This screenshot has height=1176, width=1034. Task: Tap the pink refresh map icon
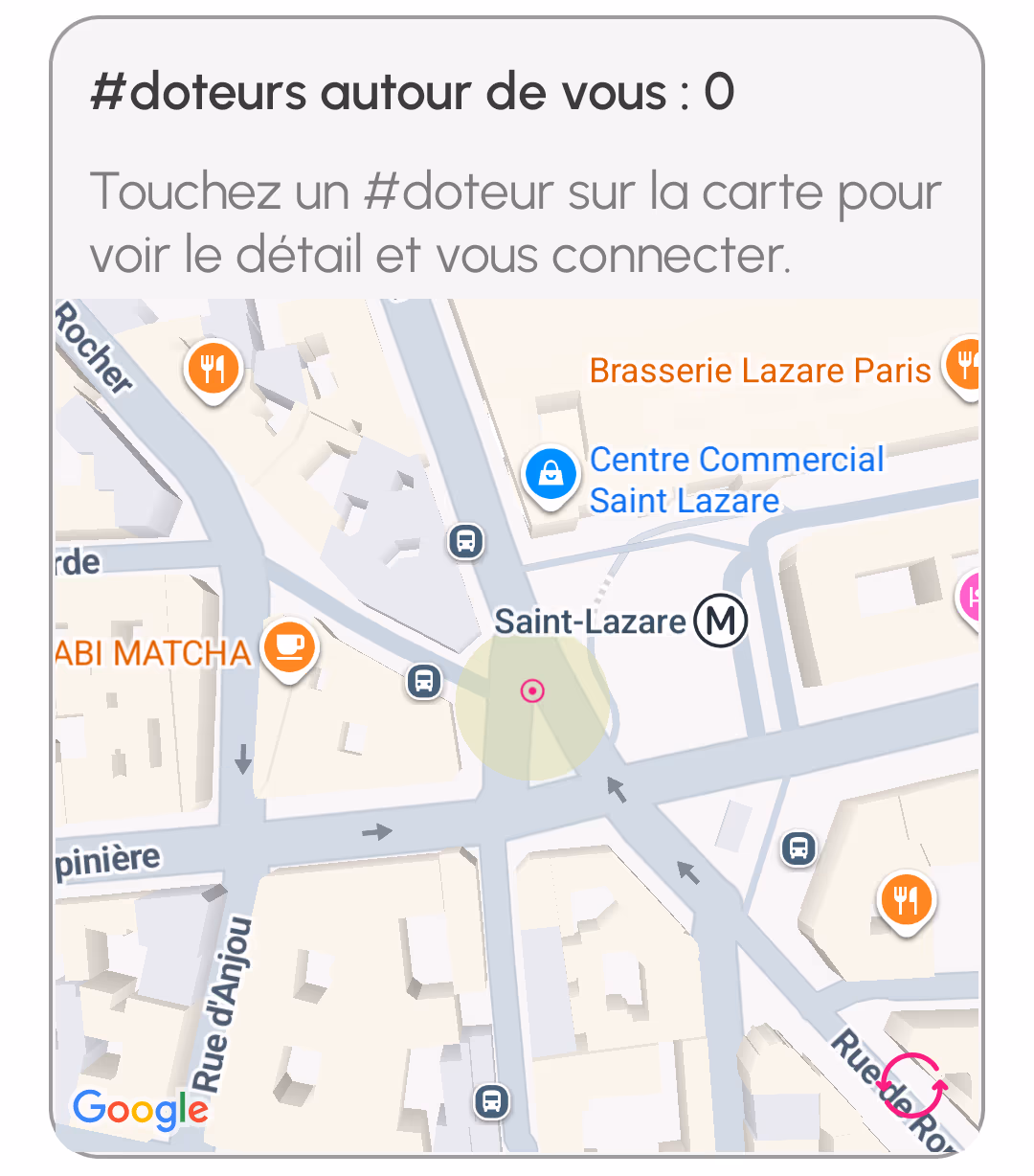pyautogui.click(x=913, y=1084)
